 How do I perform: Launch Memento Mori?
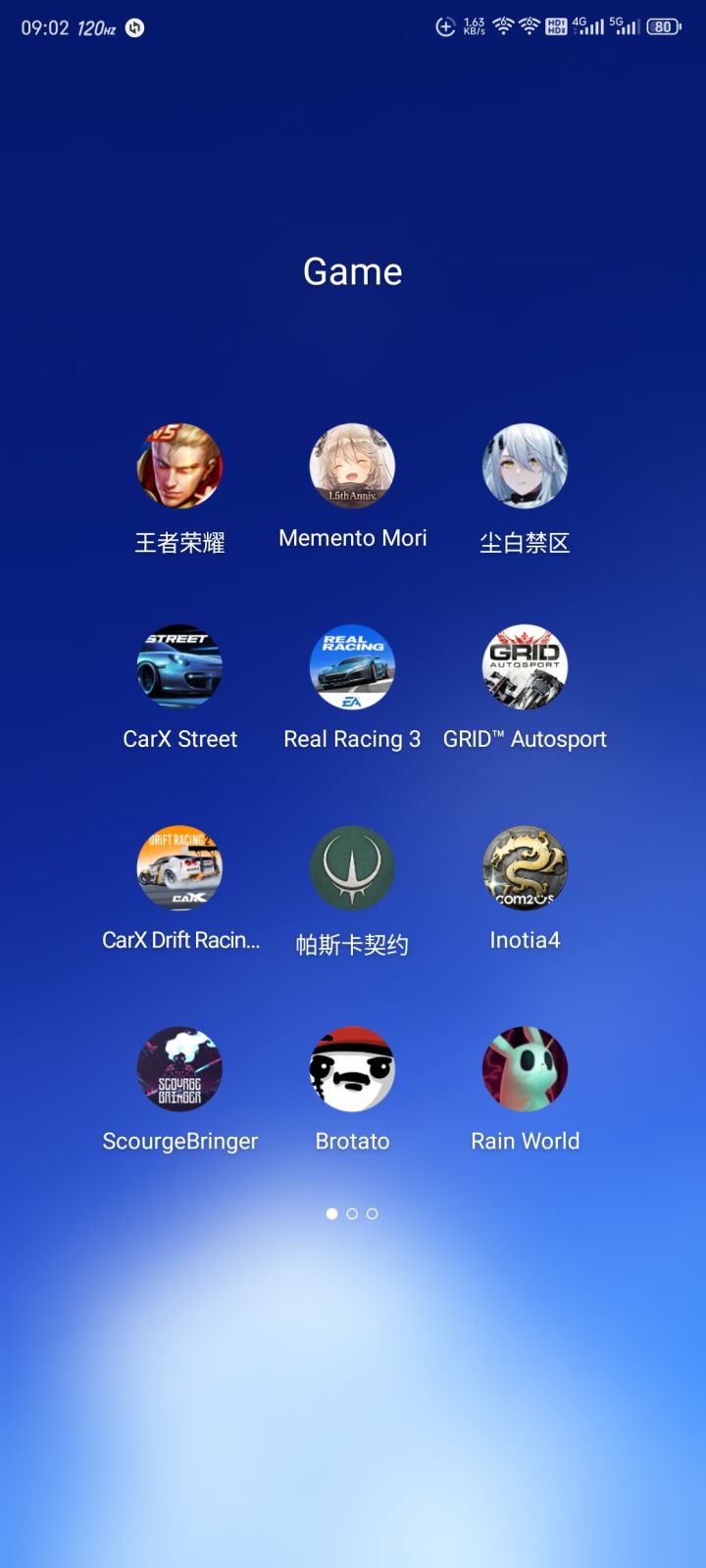(352, 466)
